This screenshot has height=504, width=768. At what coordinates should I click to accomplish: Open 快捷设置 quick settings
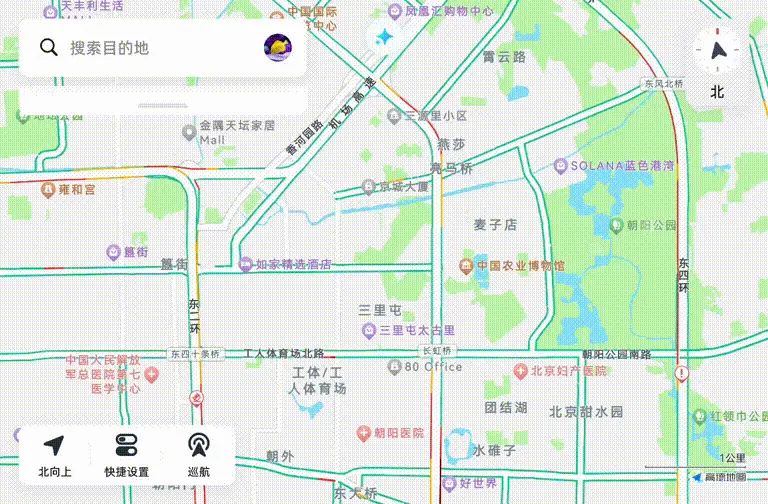tap(126, 455)
